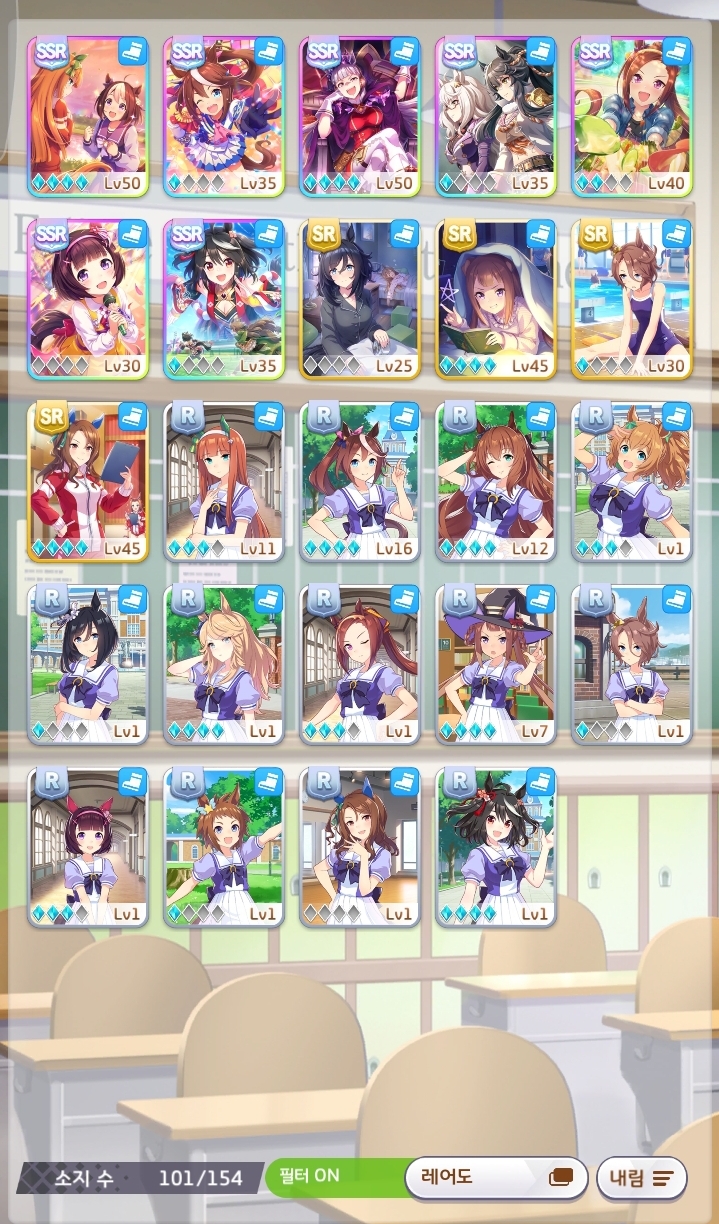Select the SSR Lv30 card with microphone girl
The image size is (719, 1224).
coord(88,299)
